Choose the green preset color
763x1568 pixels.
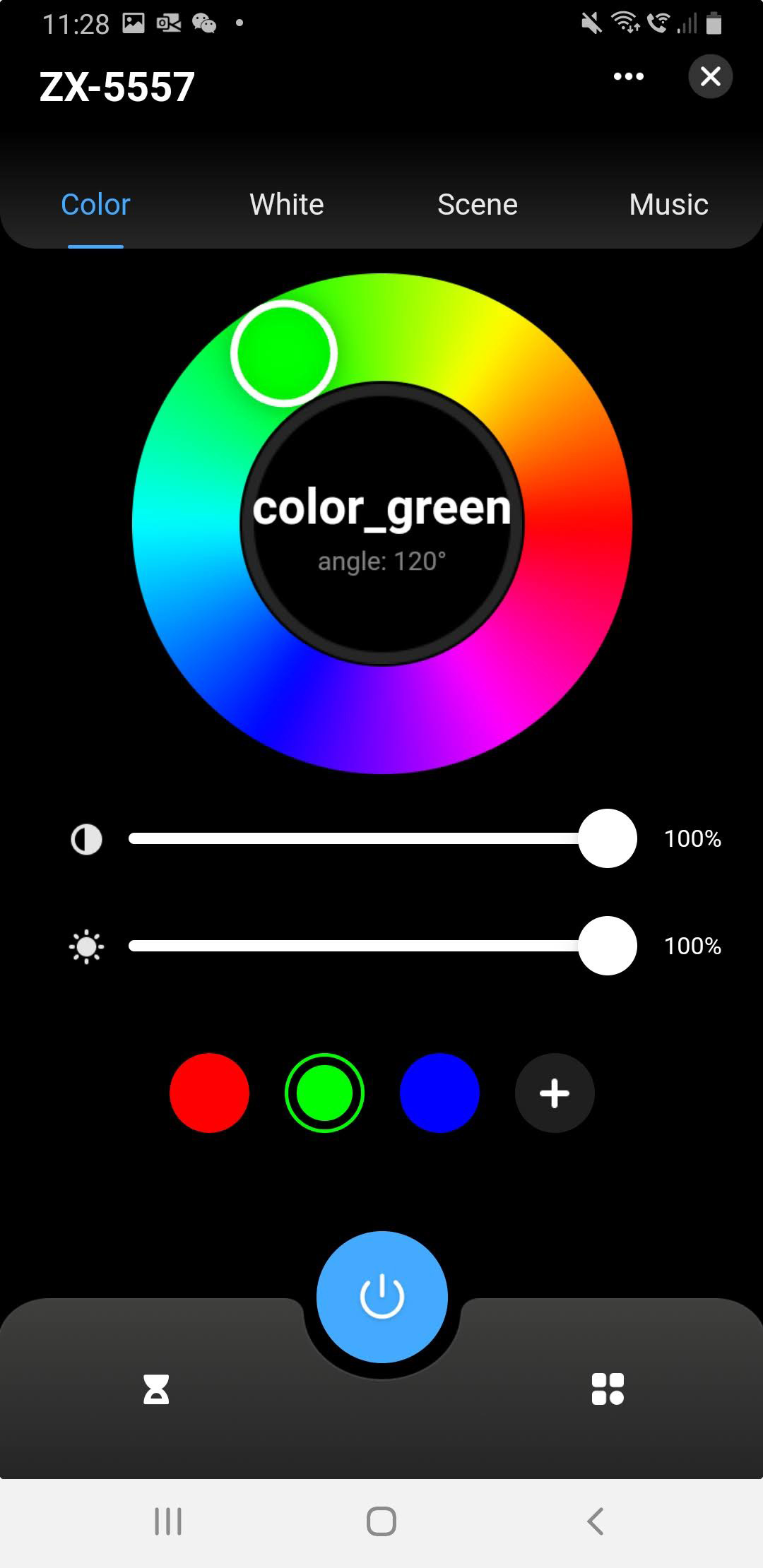[x=324, y=1093]
